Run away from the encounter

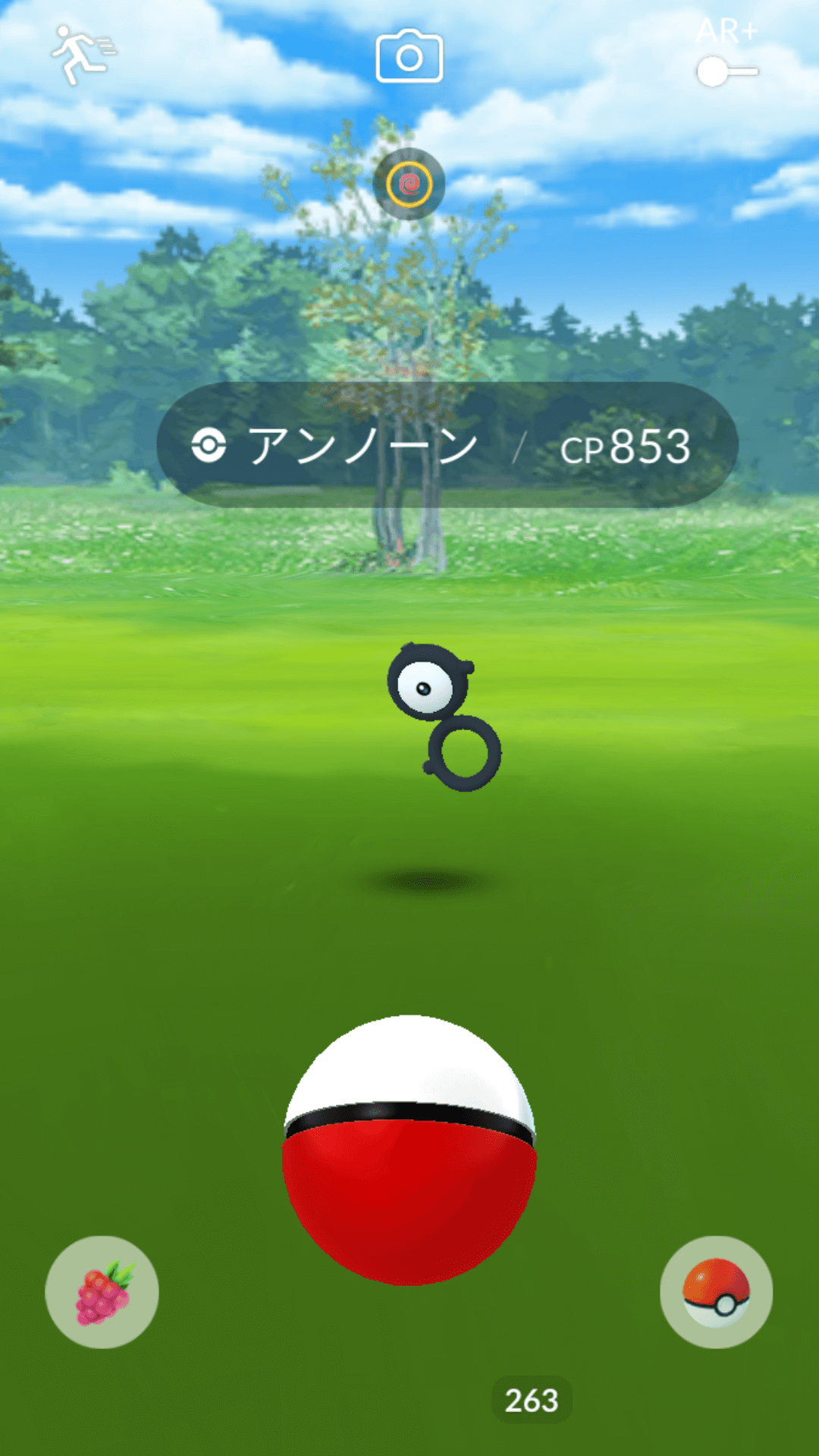pyautogui.click(x=82, y=55)
